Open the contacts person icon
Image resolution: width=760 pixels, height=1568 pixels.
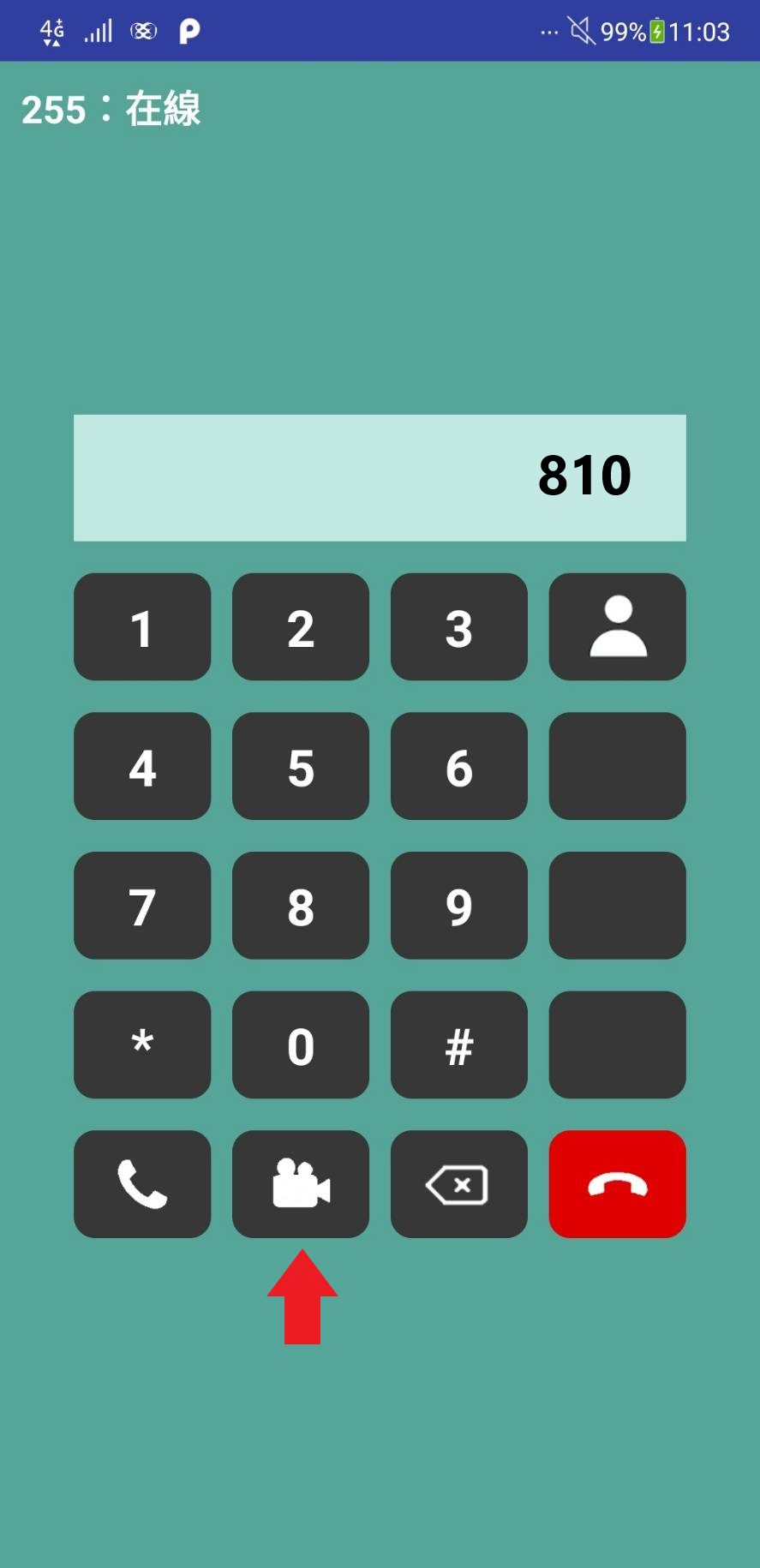pos(618,626)
